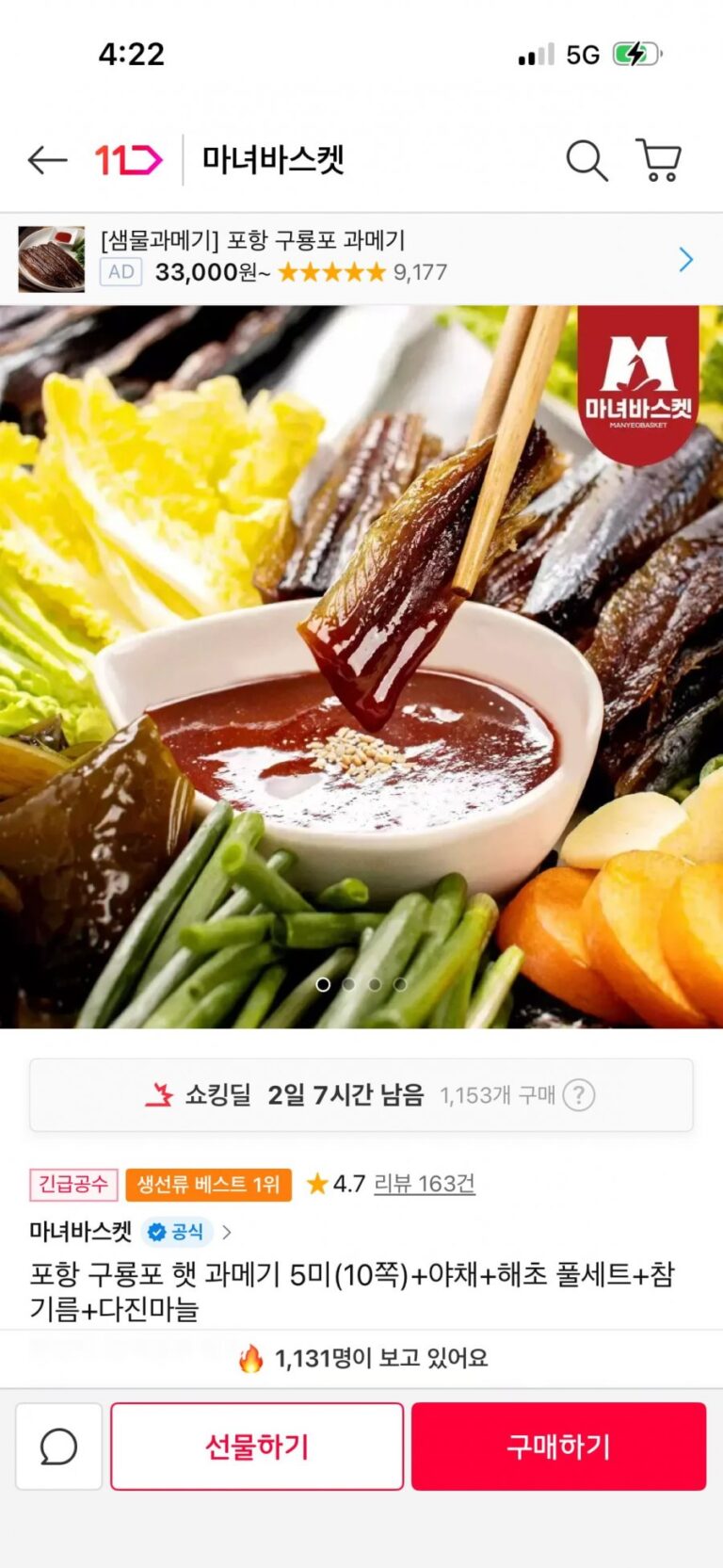The image size is (723, 1568).
Task: Open the search magnifier icon
Action: tap(586, 160)
